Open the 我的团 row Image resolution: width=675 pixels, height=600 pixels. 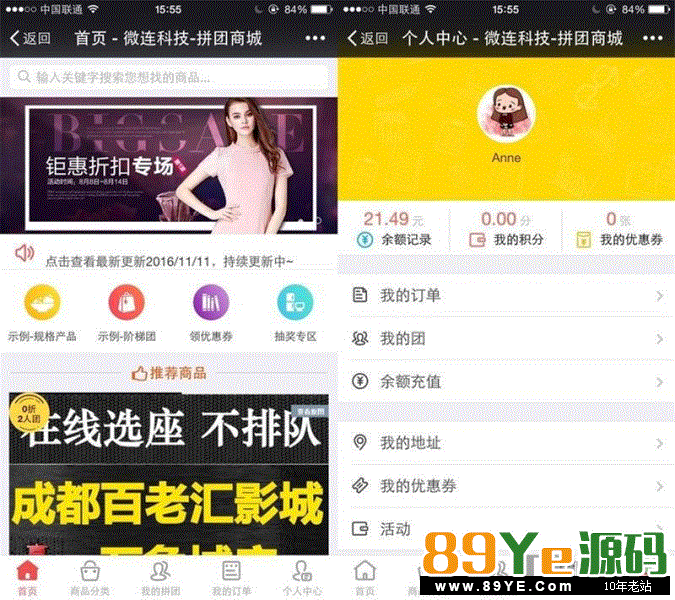pos(506,339)
